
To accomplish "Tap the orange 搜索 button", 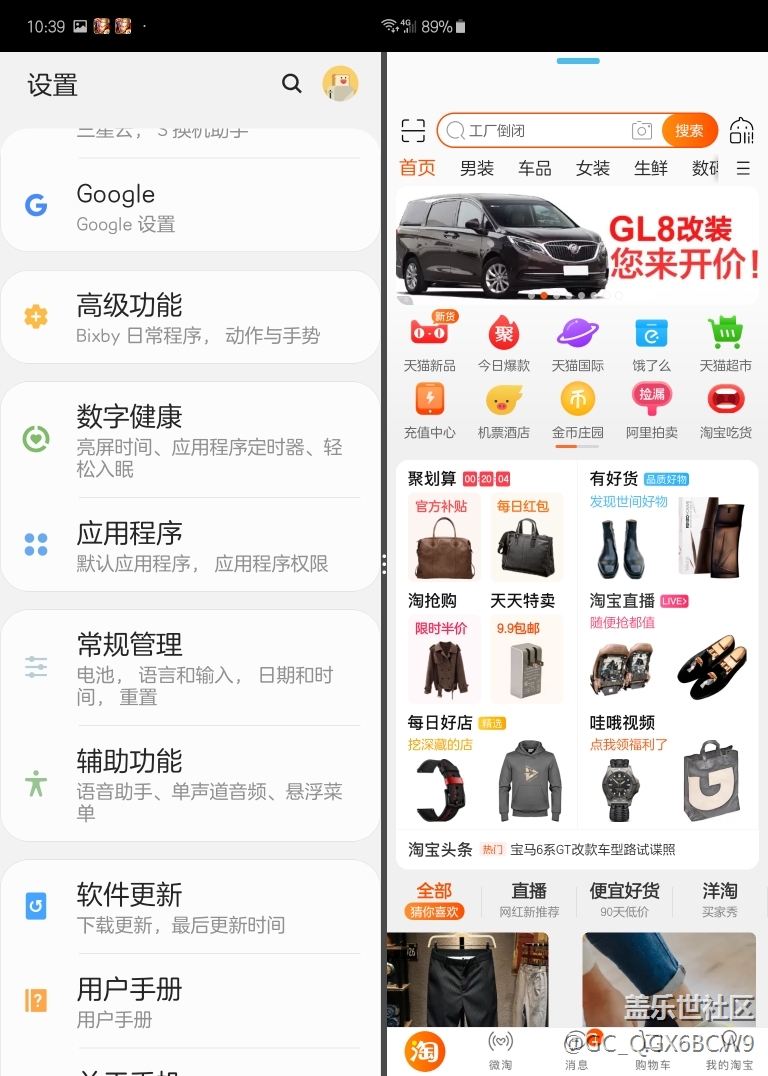I will coord(689,130).
